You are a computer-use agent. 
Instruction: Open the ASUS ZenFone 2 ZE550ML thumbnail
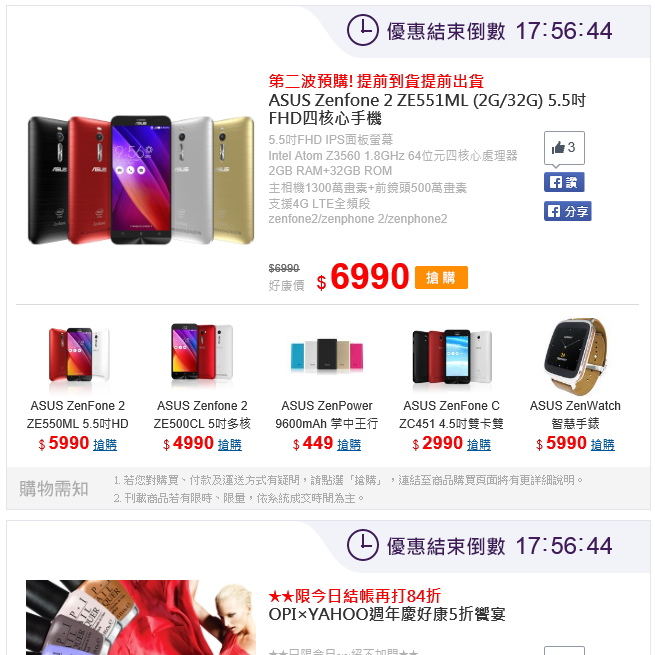77,354
